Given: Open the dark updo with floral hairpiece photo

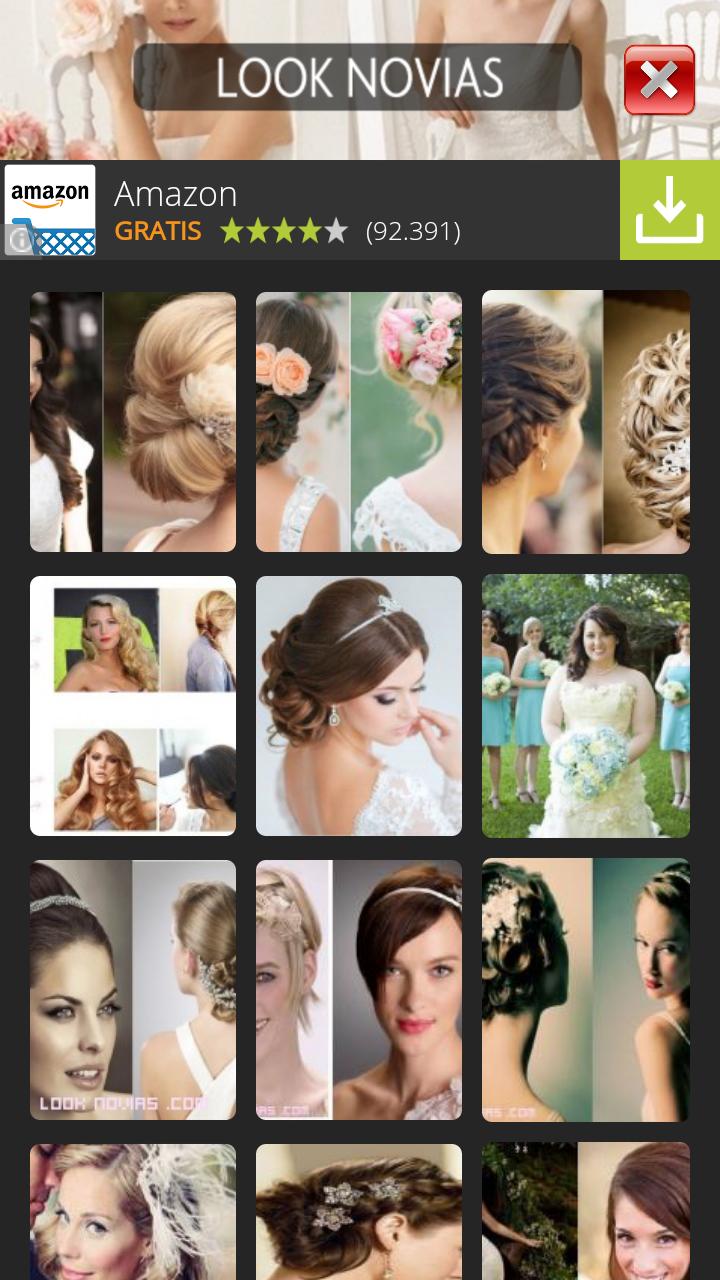Looking at the screenshot, I should click(586, 989).
